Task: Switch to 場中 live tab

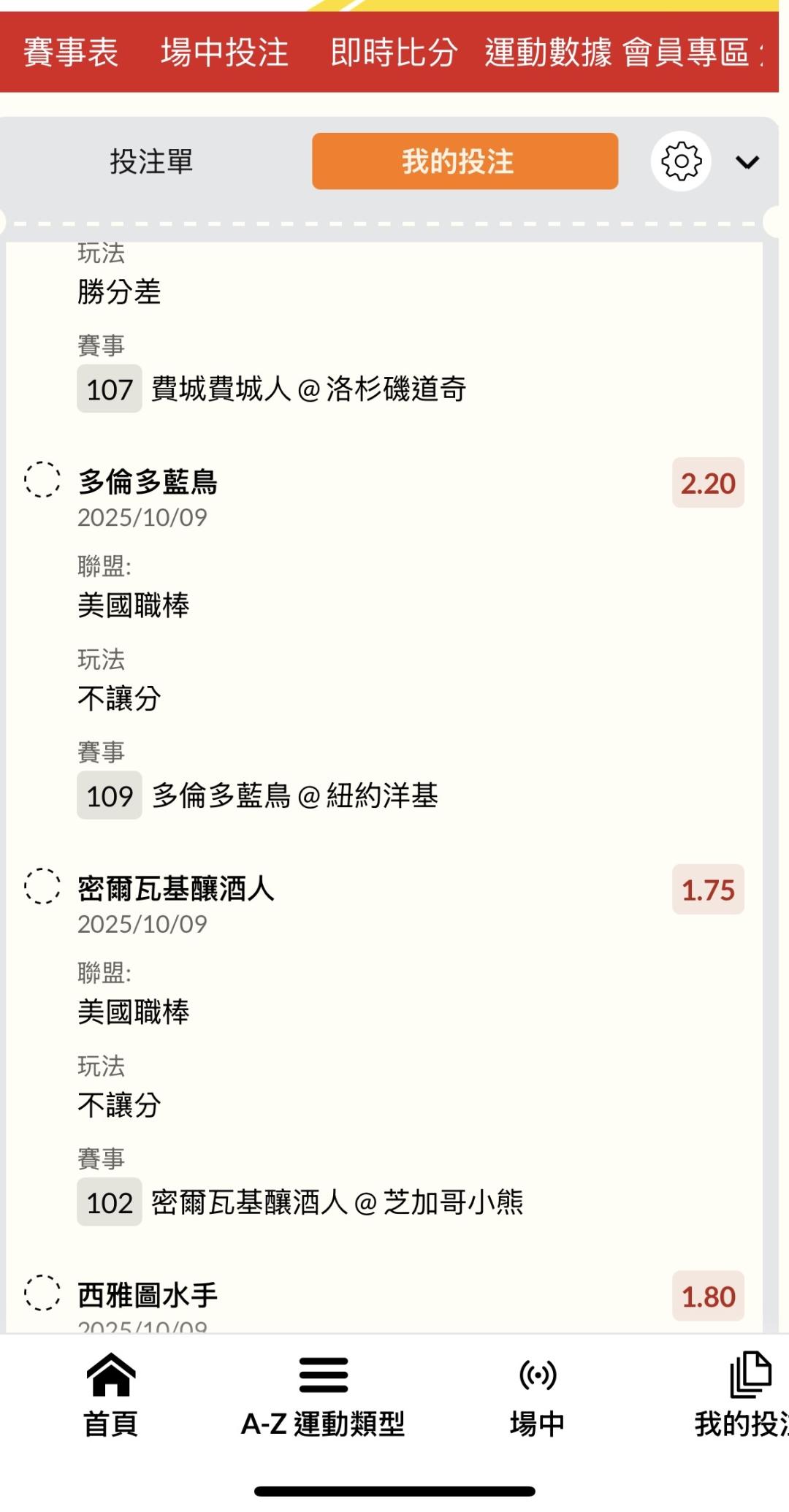Action: (x=537, y=1395)
